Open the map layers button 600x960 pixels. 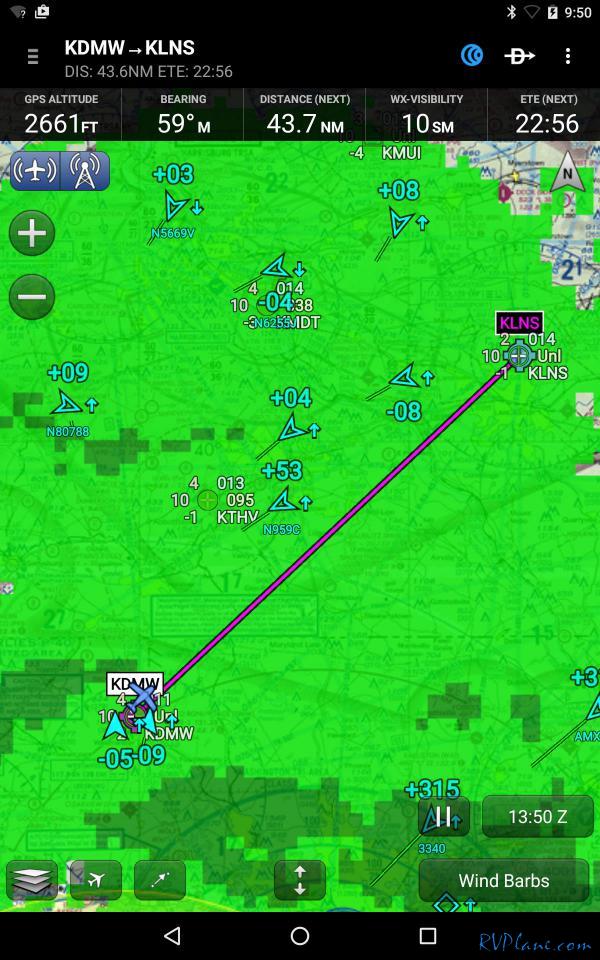(32, 880)
